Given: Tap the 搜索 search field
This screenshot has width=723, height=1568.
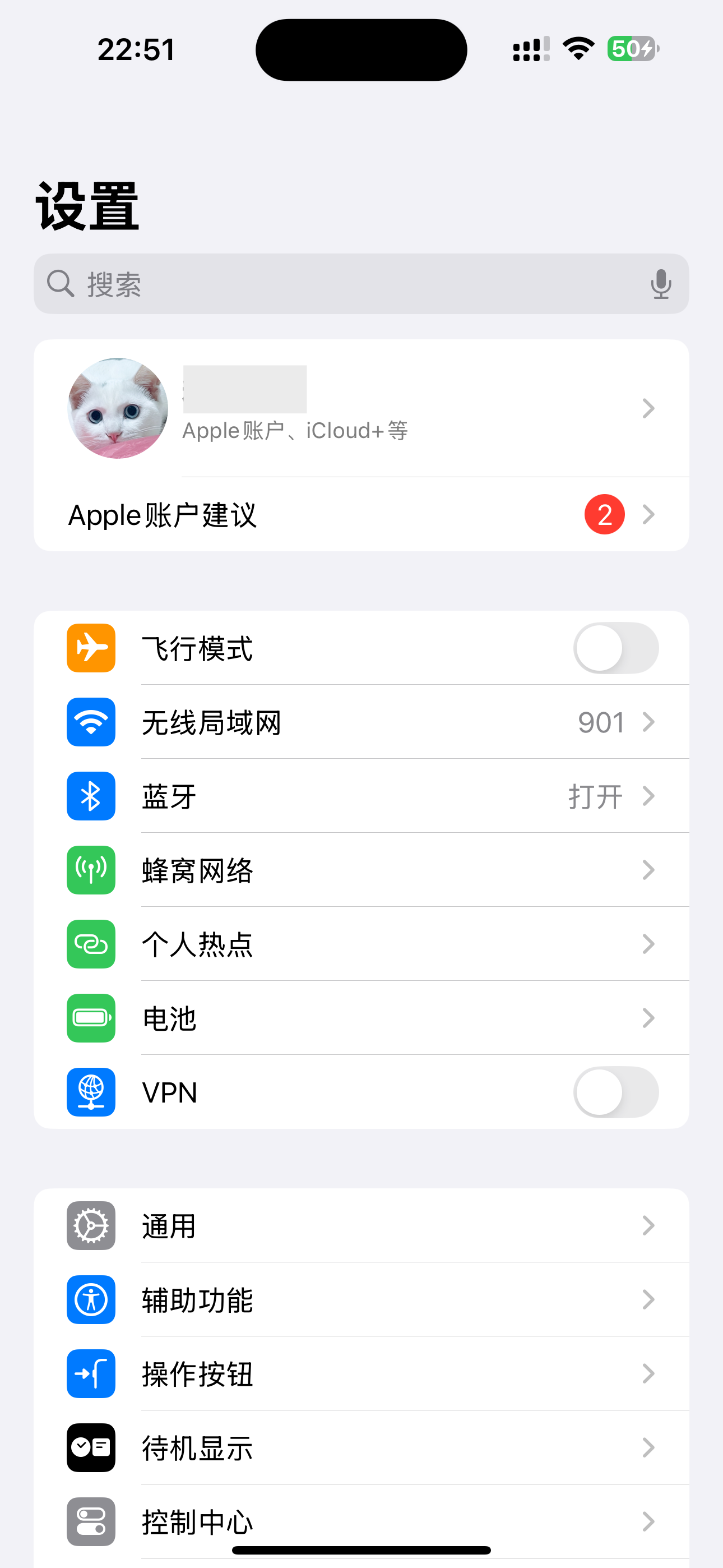Looking at the screenshot, I should tap(341, 284).
